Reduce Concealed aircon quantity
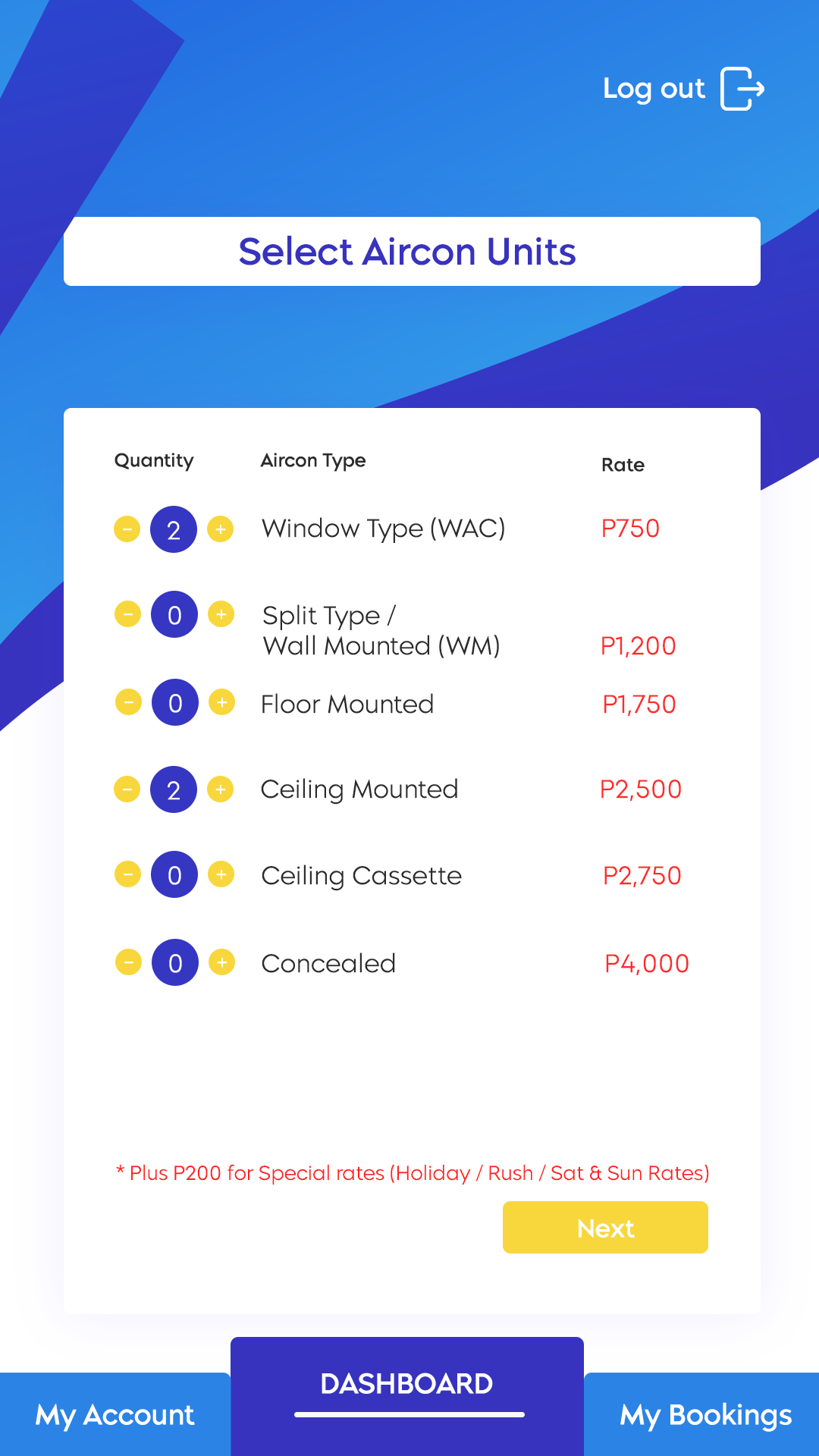The image size is (819, 1456). pos(129,962)
